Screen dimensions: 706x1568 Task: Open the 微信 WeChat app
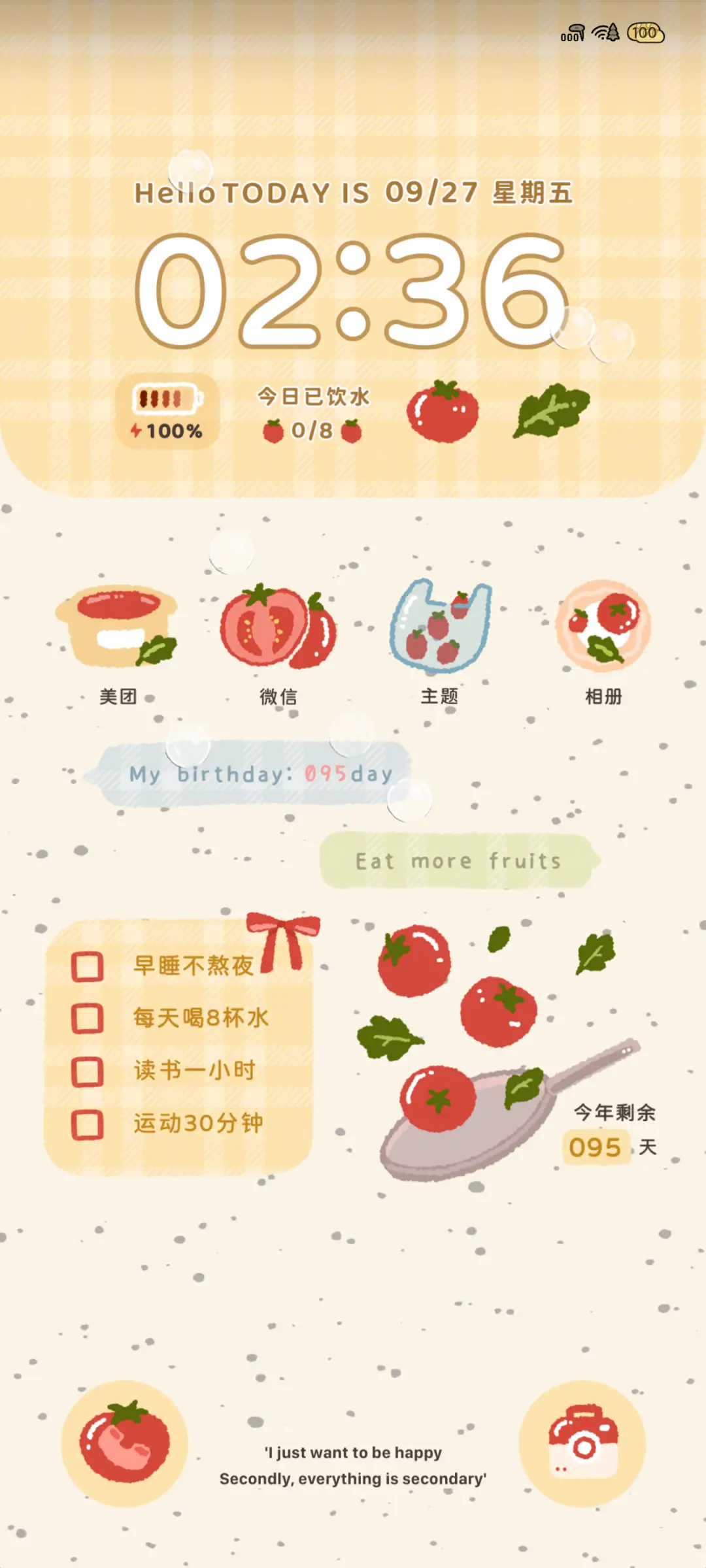[278, 627]
